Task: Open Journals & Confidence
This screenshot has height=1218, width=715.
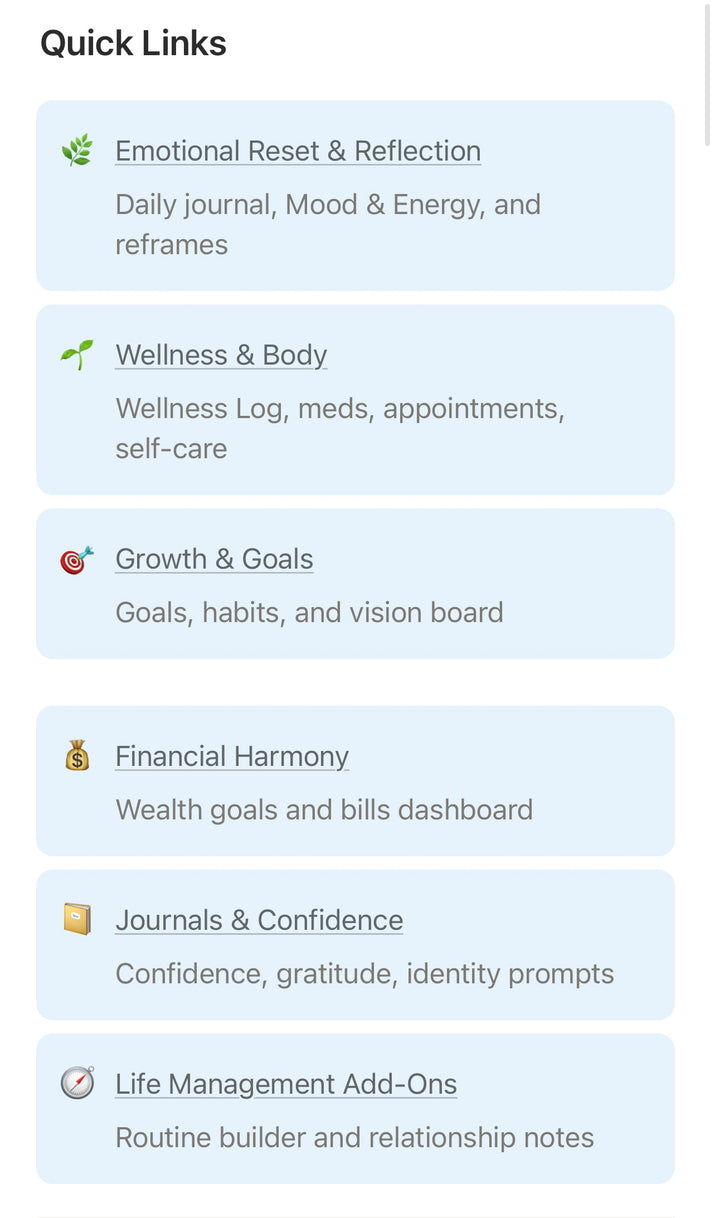Action: [259, 920]
